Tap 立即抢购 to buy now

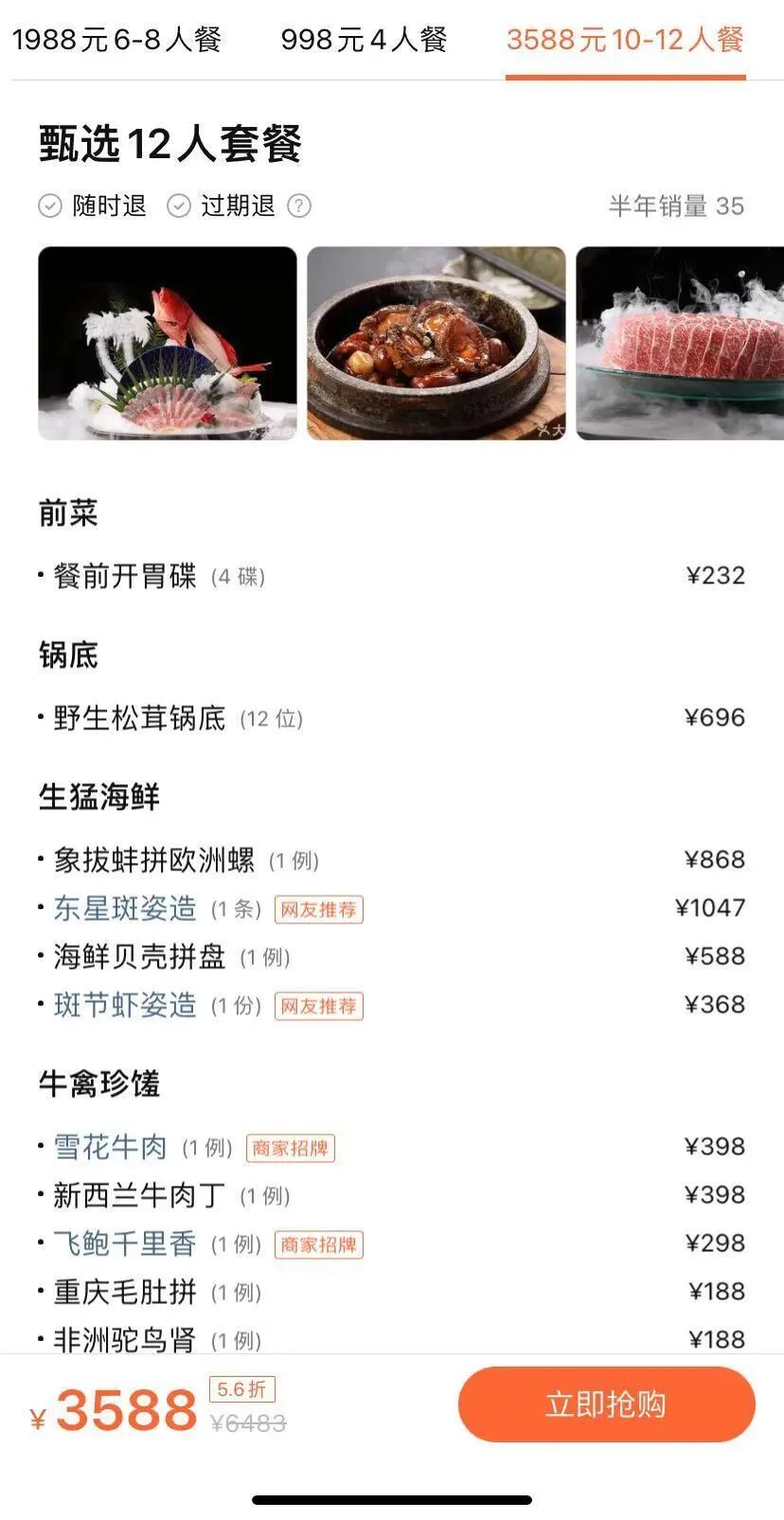pos(606,1404)
